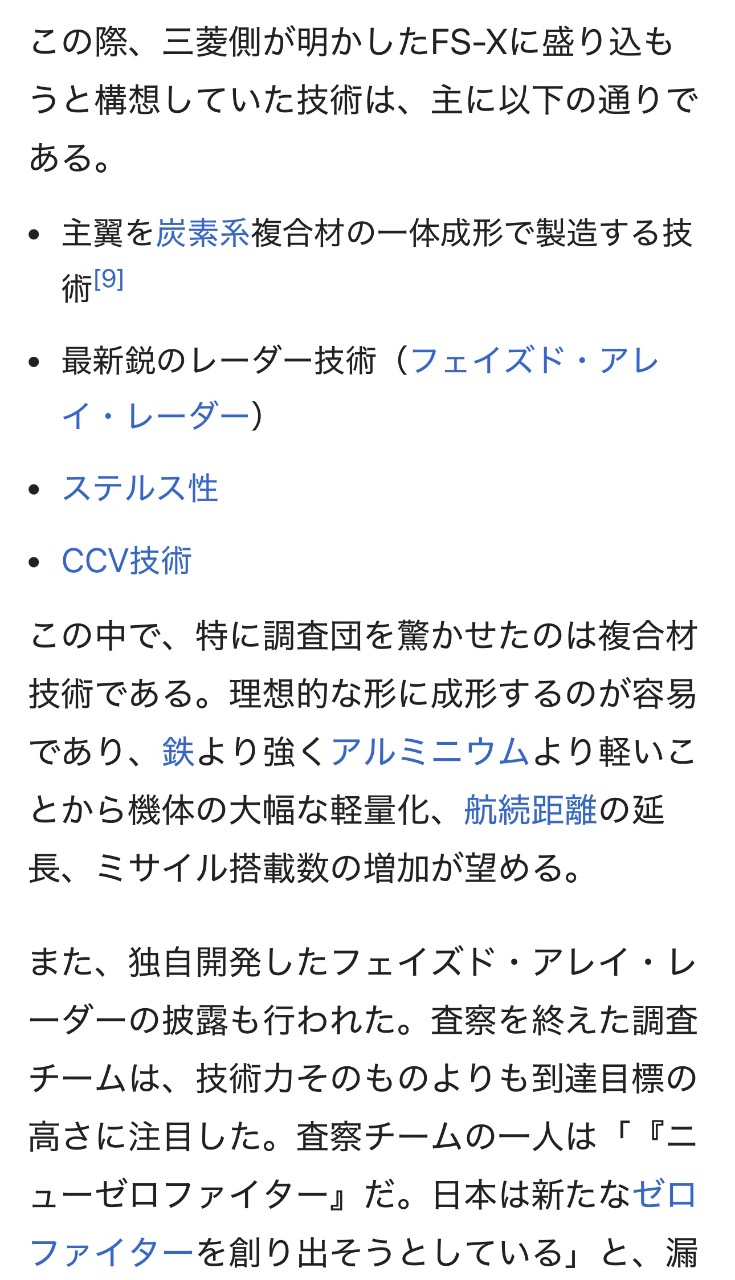Image resolution: width=735 pixels, height=1280 pixels.
Task: Open the 炭素系 link
Action: click(x=202, y=233)
